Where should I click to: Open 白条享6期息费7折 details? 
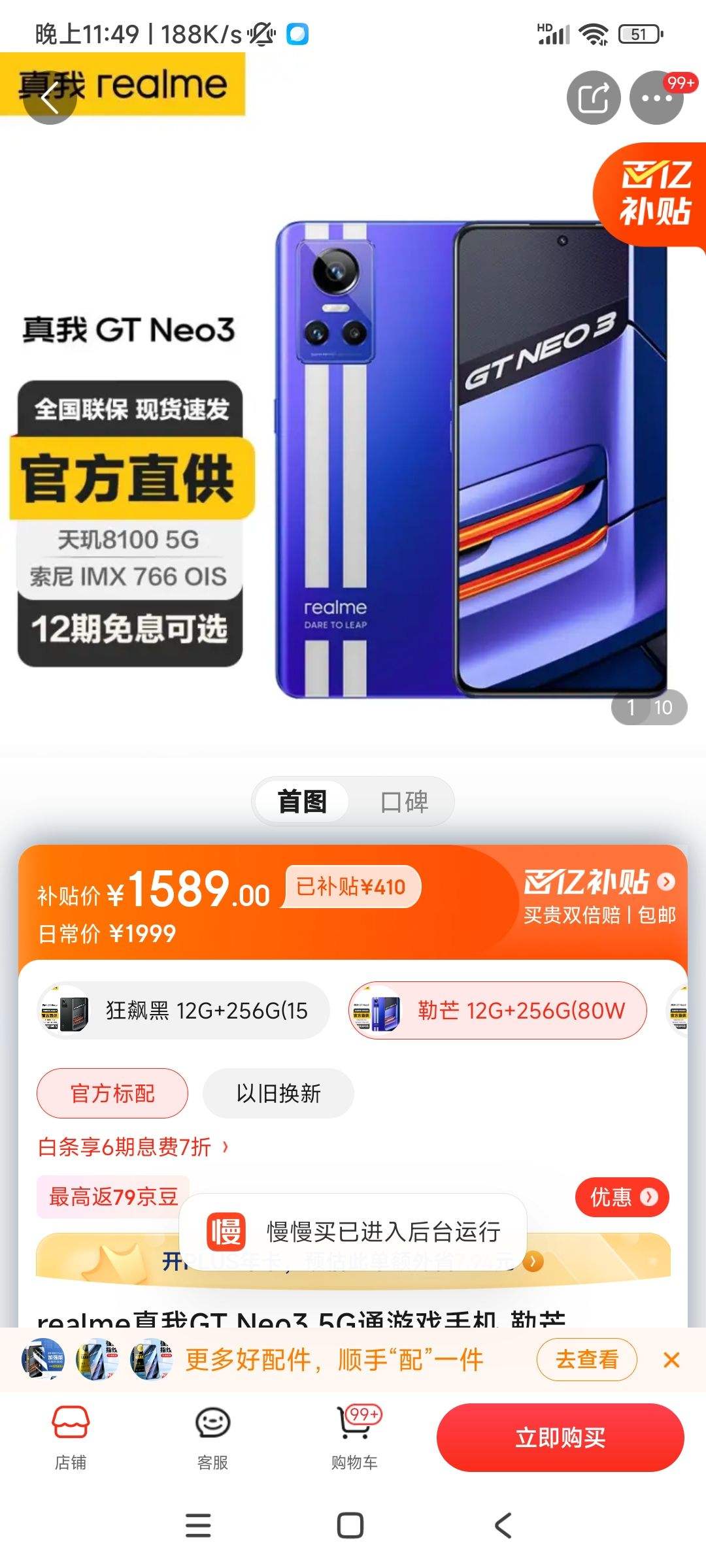tap(133, 1147)
